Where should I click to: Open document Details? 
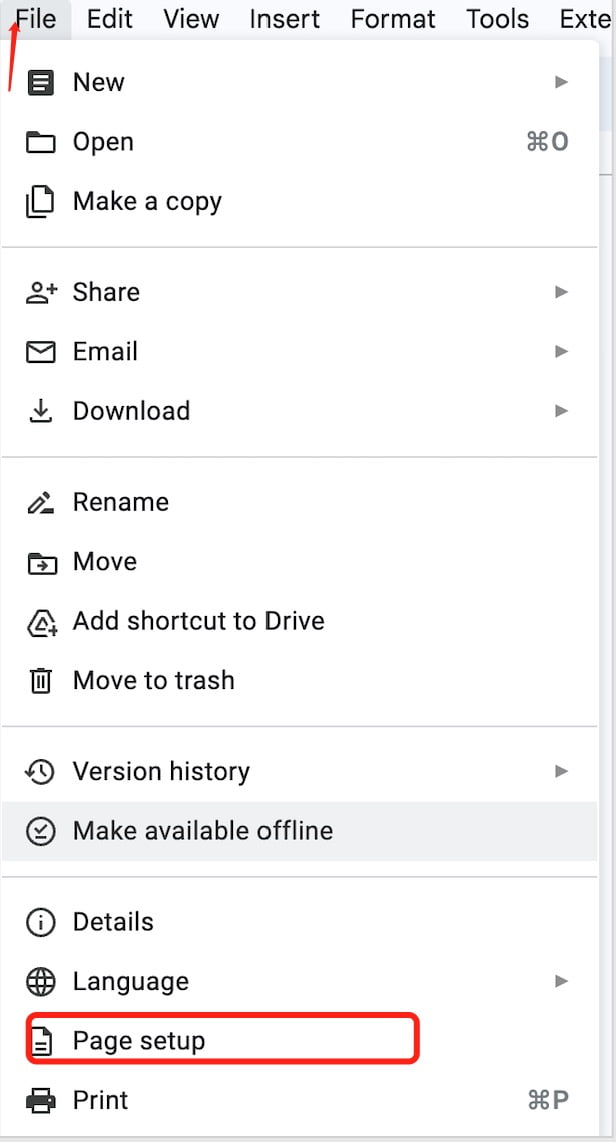pos(299,922)
